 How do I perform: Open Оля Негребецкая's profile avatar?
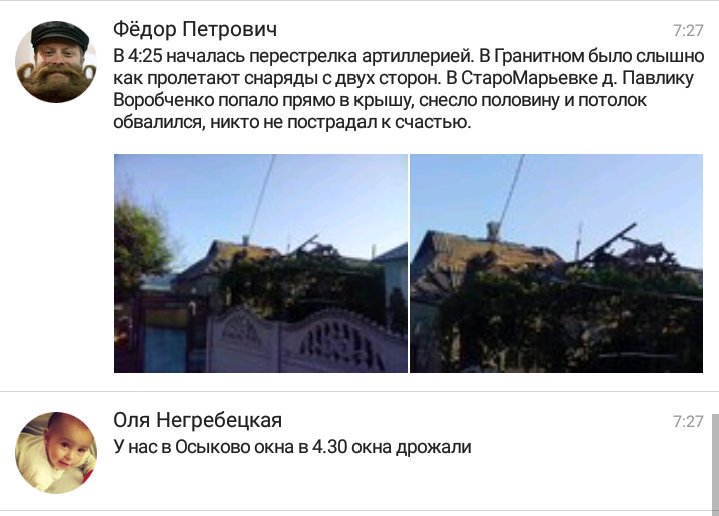[x=56, y=453]
